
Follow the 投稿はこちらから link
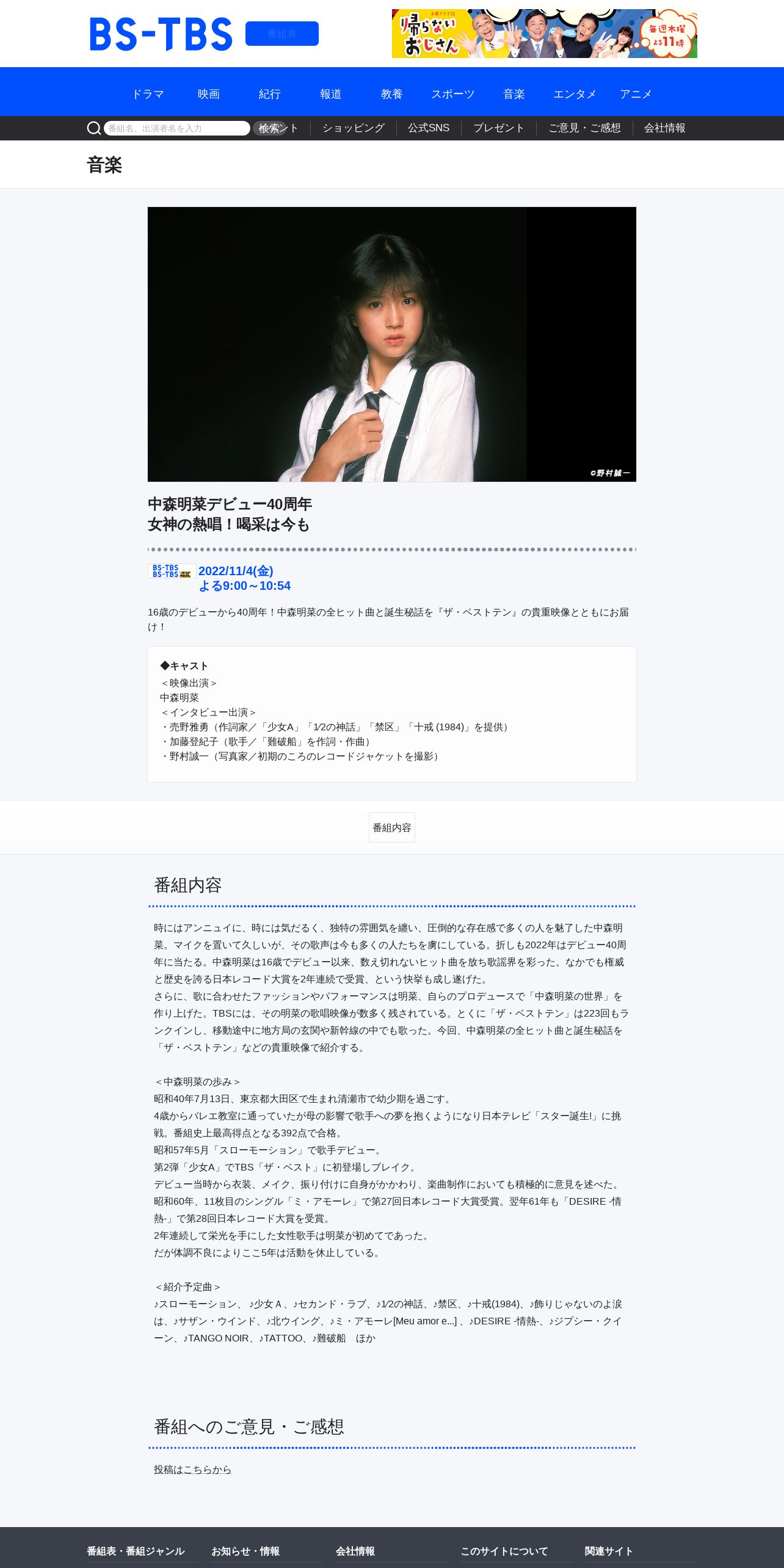pyautogui.click(x=193, y=1469)
